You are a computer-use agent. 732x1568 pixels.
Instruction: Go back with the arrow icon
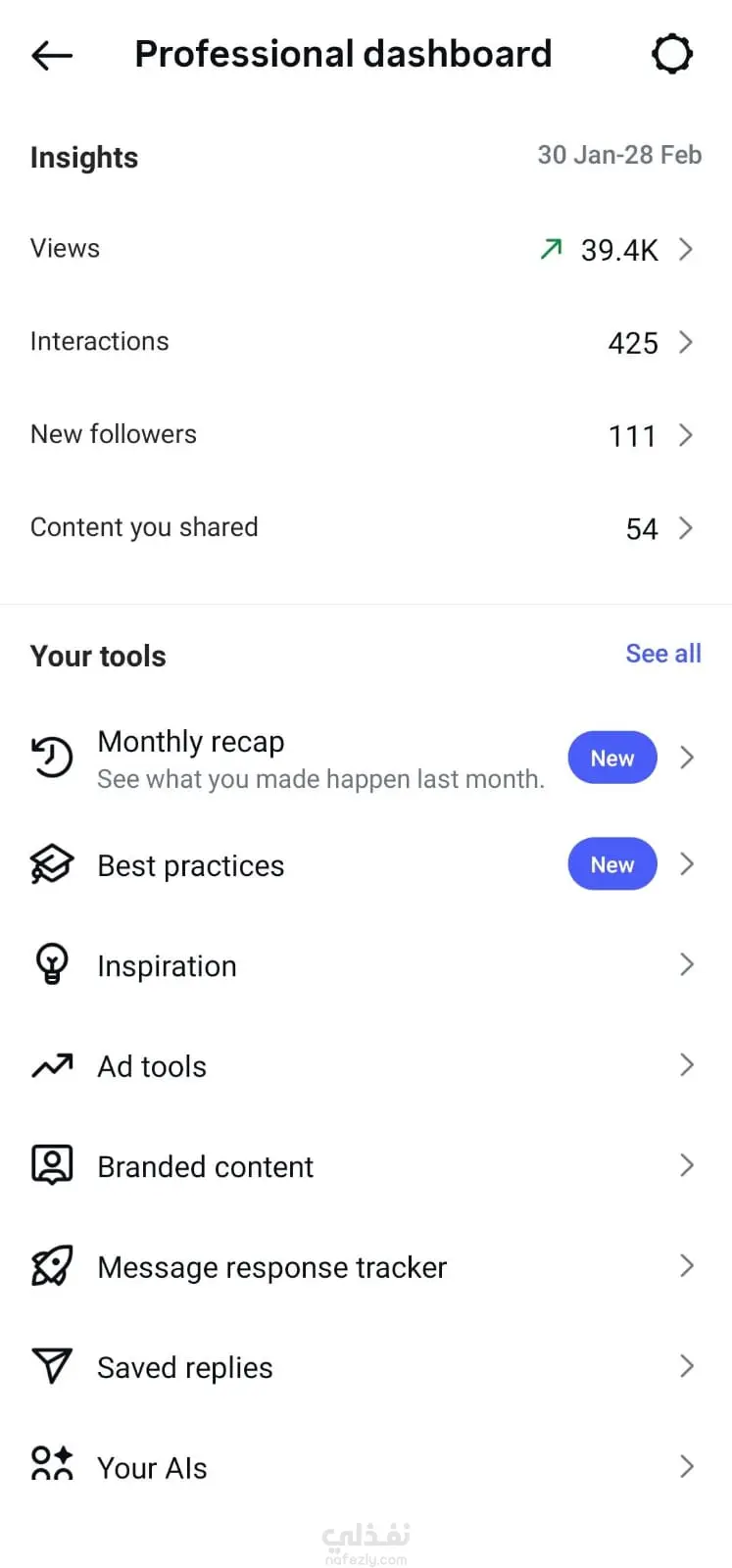52,55
